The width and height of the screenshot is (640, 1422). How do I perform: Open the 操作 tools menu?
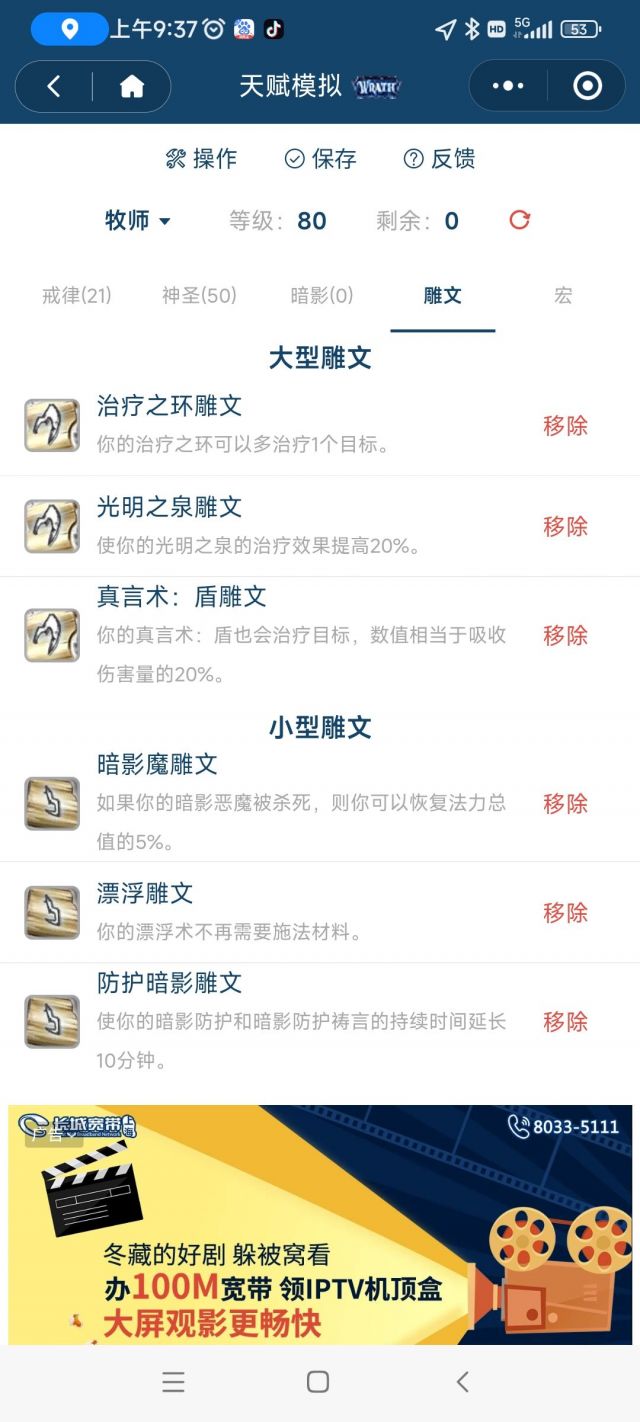pos(201,158)
